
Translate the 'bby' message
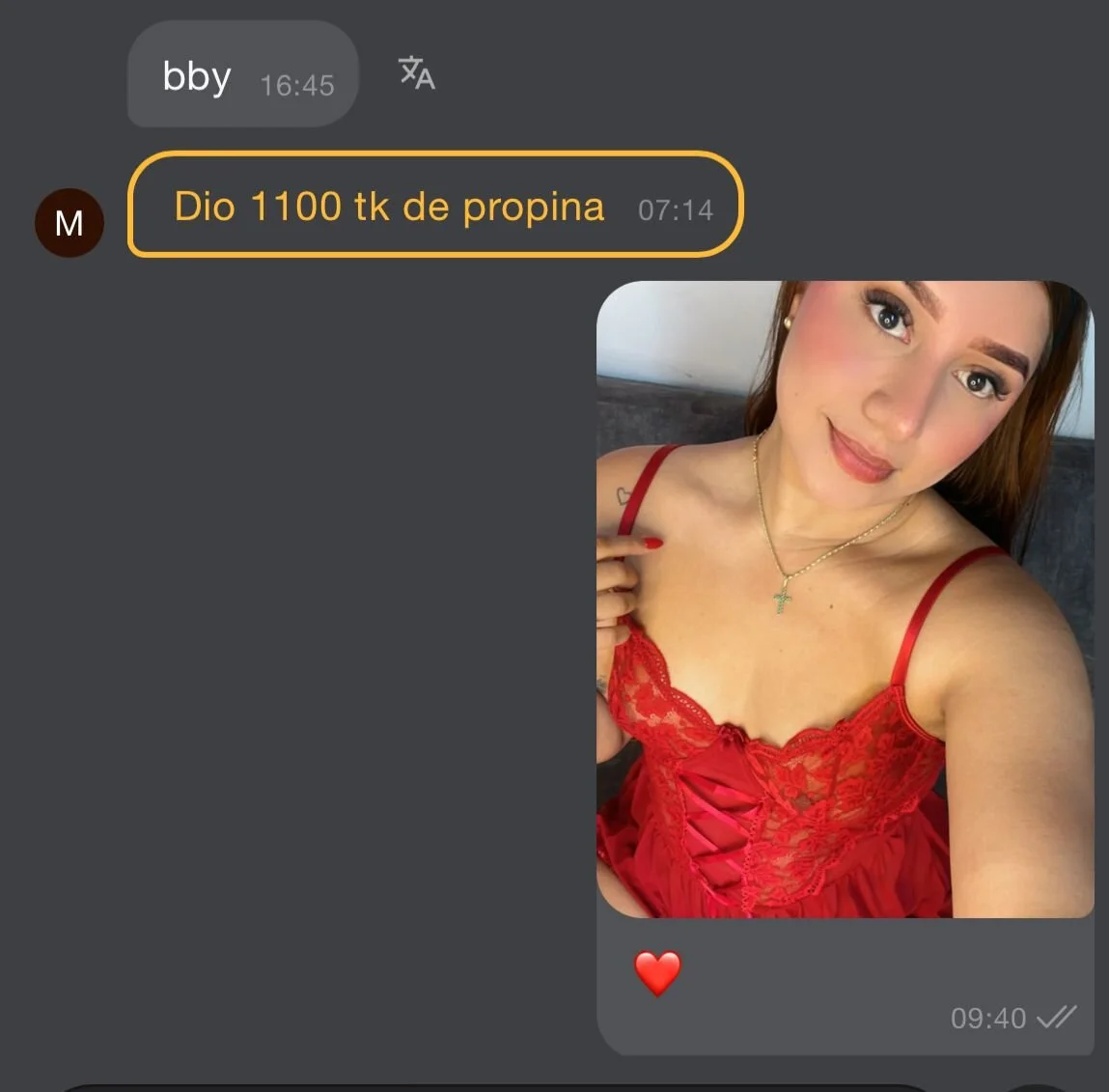(417, 72)
